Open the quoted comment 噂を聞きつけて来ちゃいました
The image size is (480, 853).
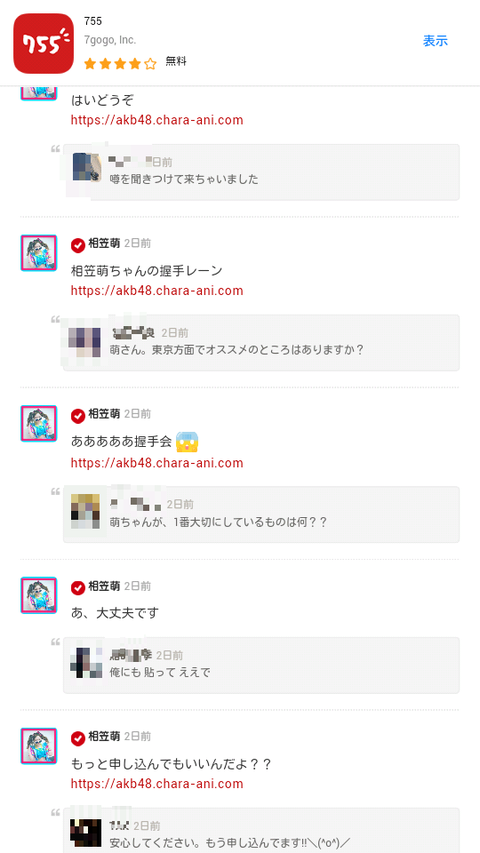(x=261, y=172)
